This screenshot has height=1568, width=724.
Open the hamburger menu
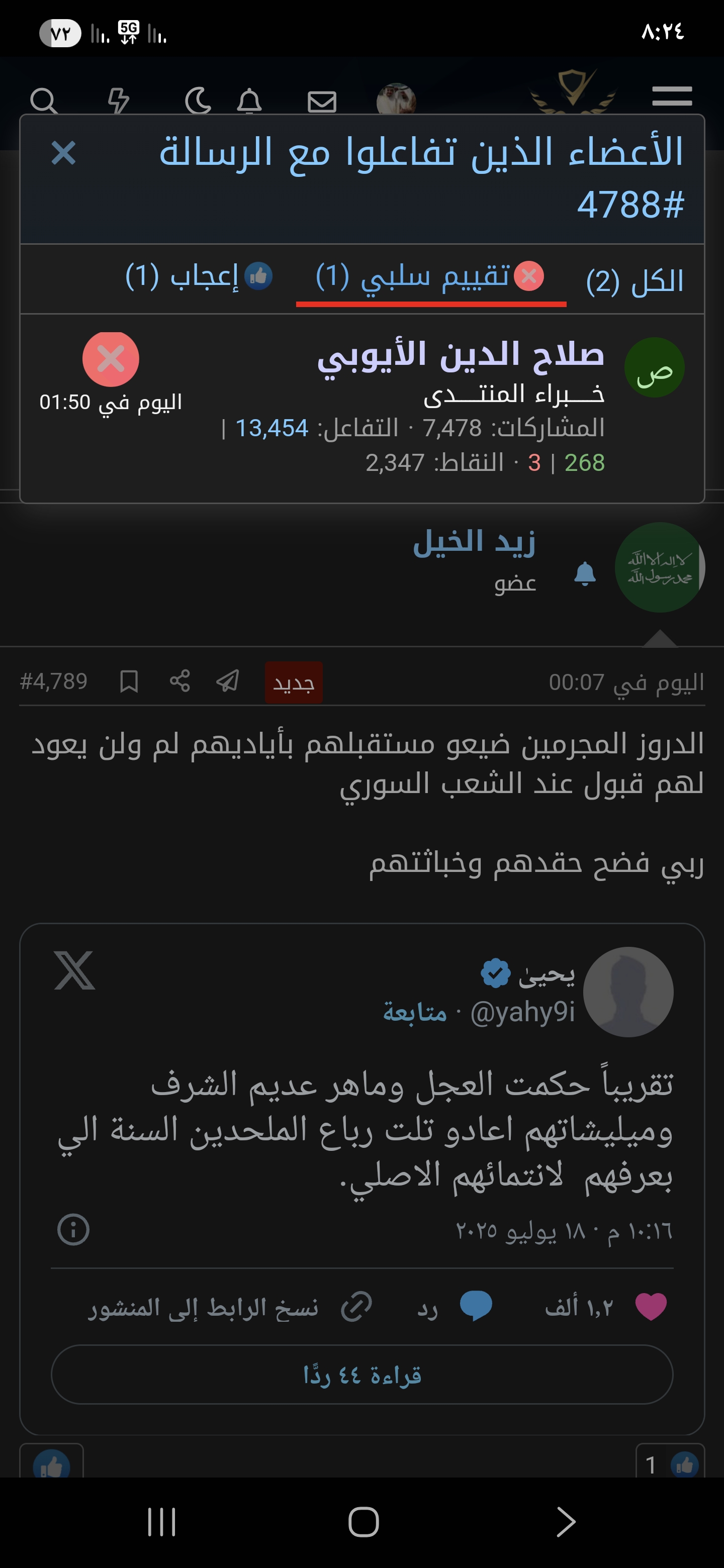(672, 96)
